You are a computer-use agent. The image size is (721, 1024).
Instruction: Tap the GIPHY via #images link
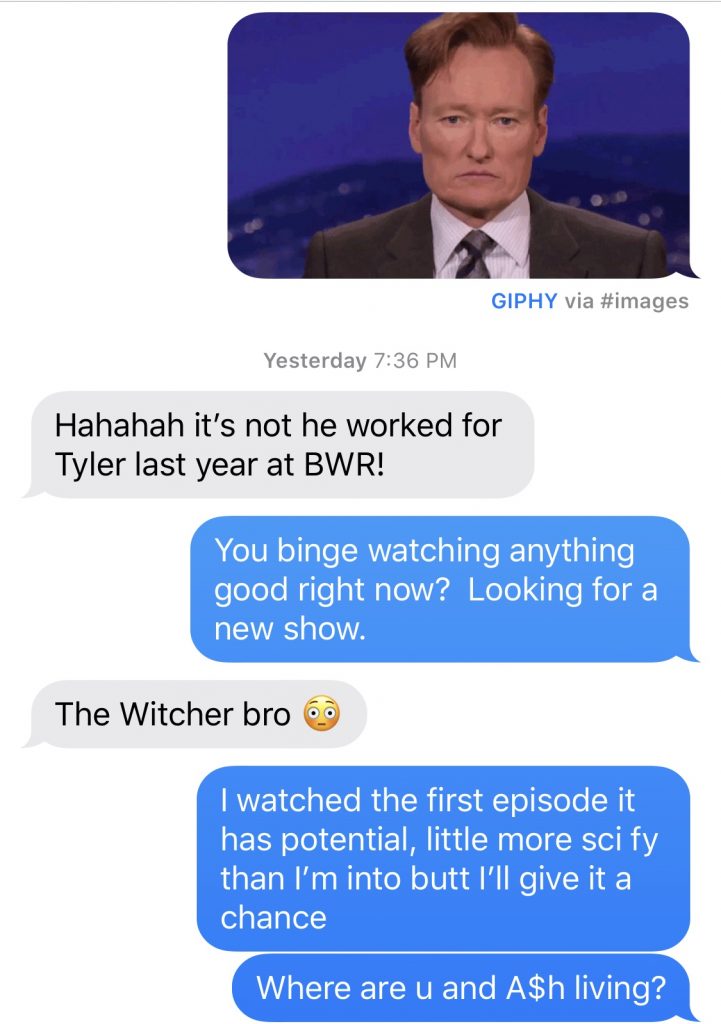589,301
